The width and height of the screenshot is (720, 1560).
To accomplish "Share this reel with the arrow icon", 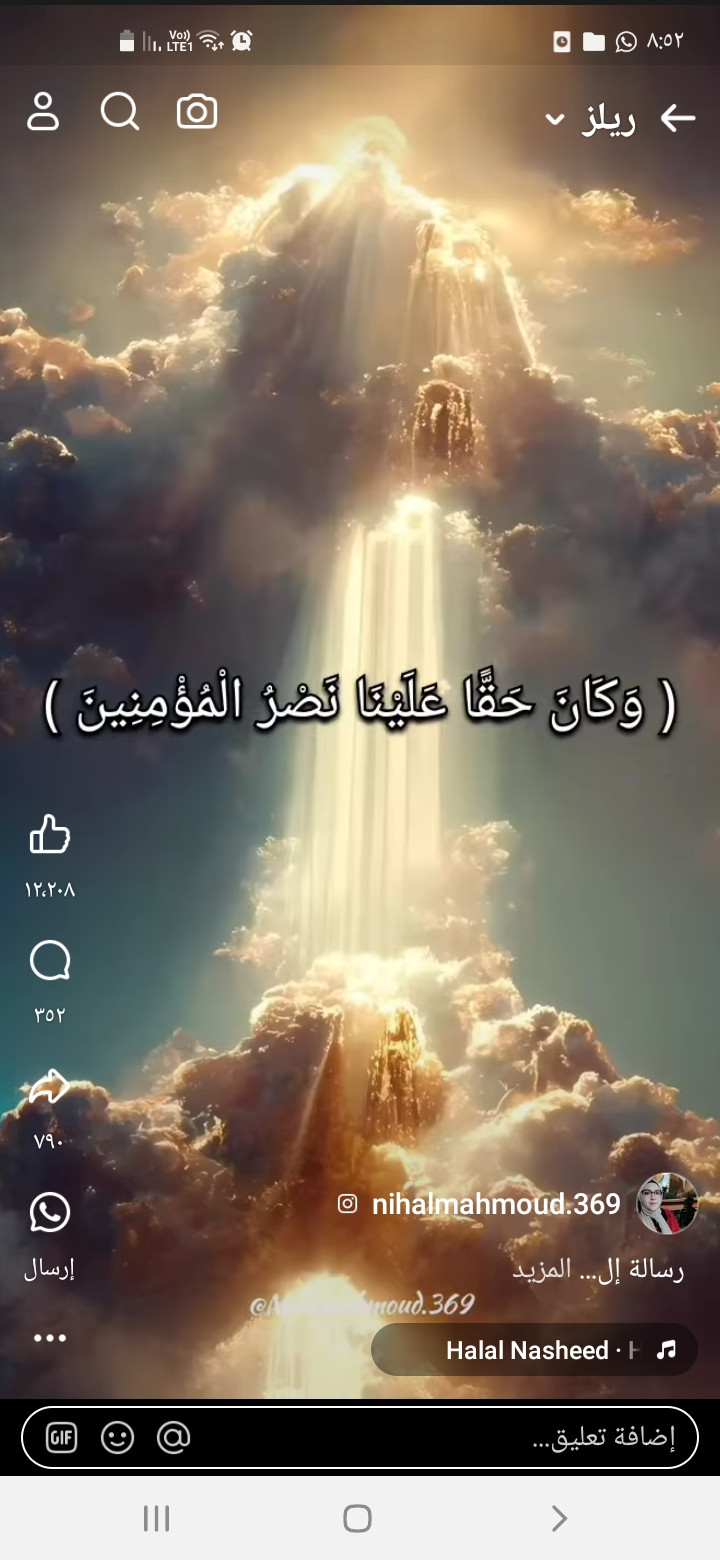I will pos(50,1088).
